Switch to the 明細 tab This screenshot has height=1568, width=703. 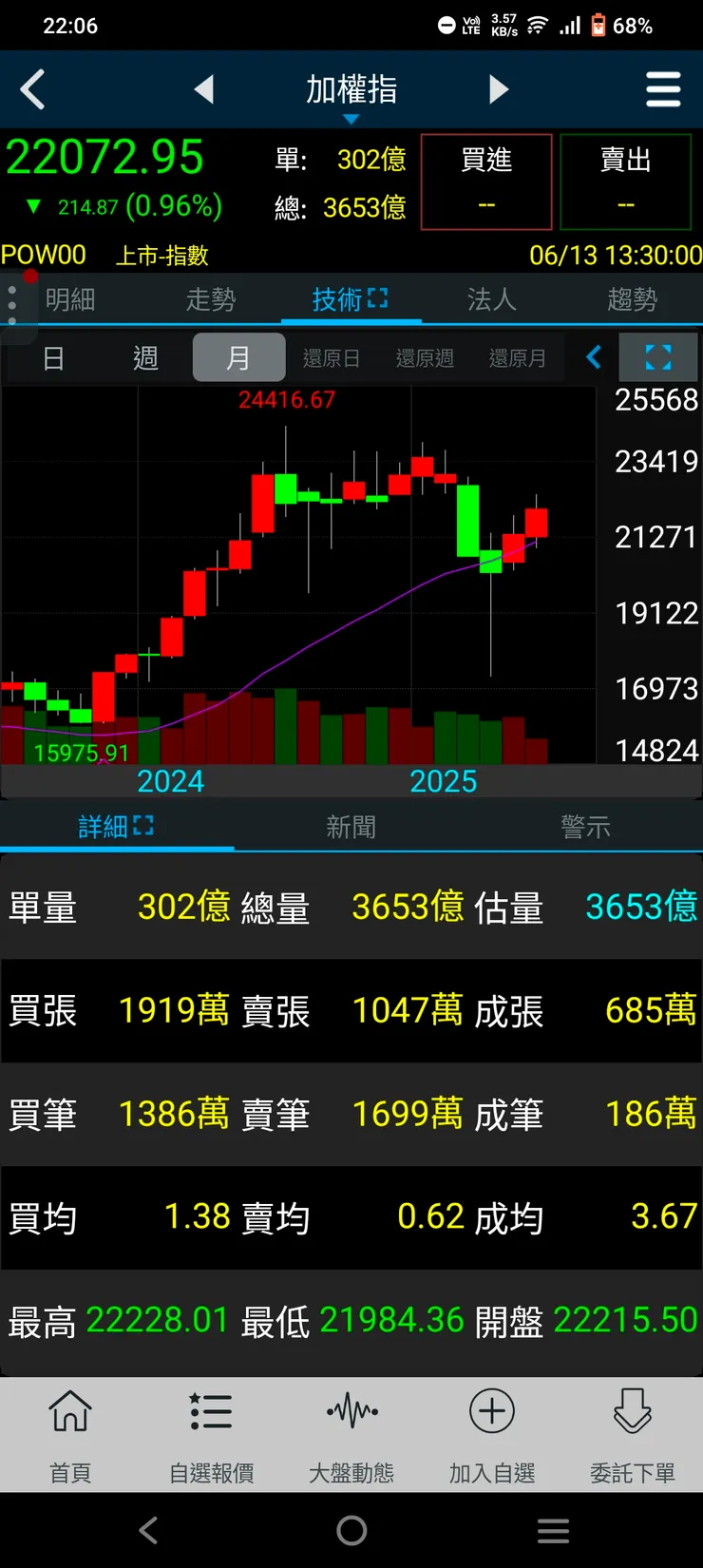[70, 300]
